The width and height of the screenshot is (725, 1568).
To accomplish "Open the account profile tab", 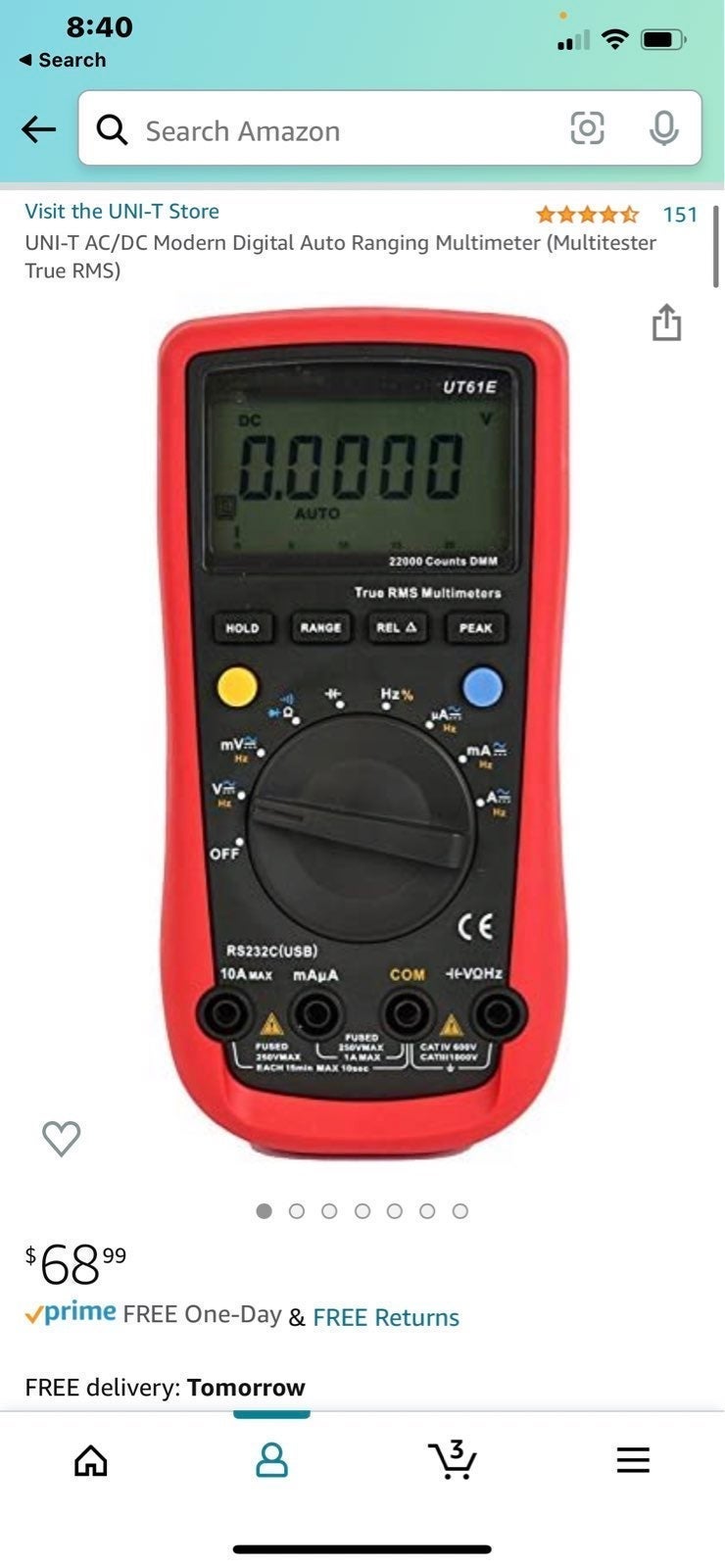I will (271, 1460).
